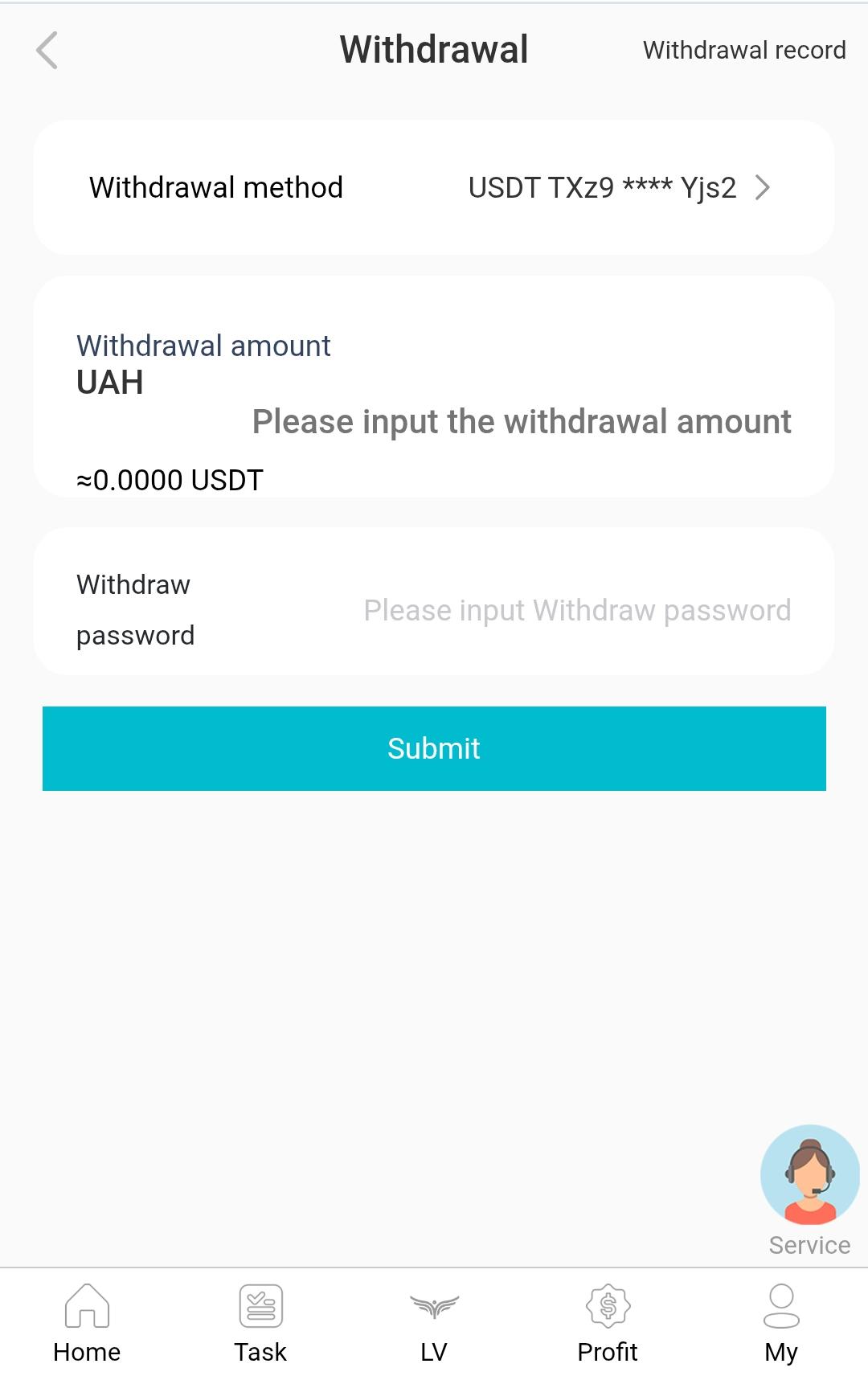Switch to the Home tab
The image size is (868, 1376).
pyautogui.click(x=87, y=1322)
